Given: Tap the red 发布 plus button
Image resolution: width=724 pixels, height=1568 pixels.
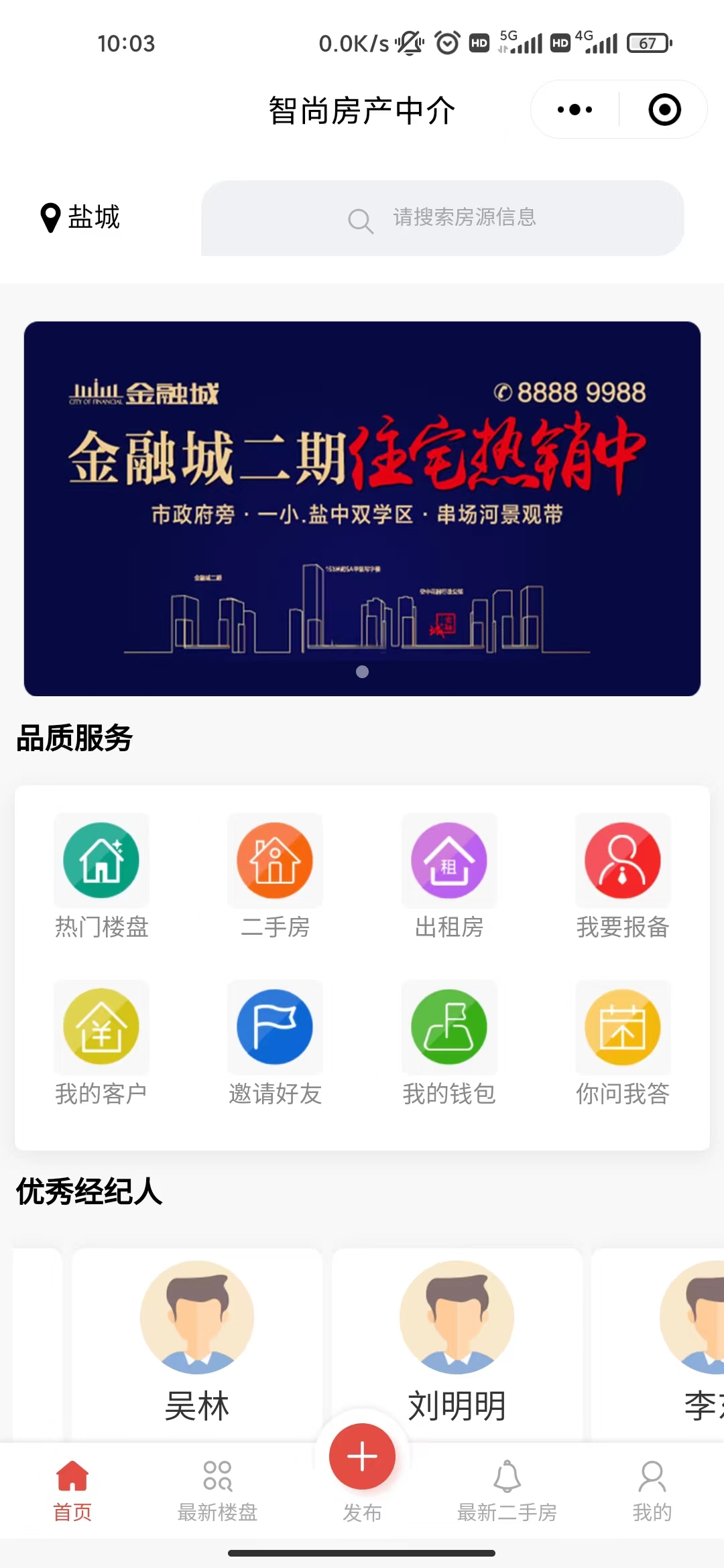Looking at the screenshot, I should pyautogui.click(x=362, y=1457).
